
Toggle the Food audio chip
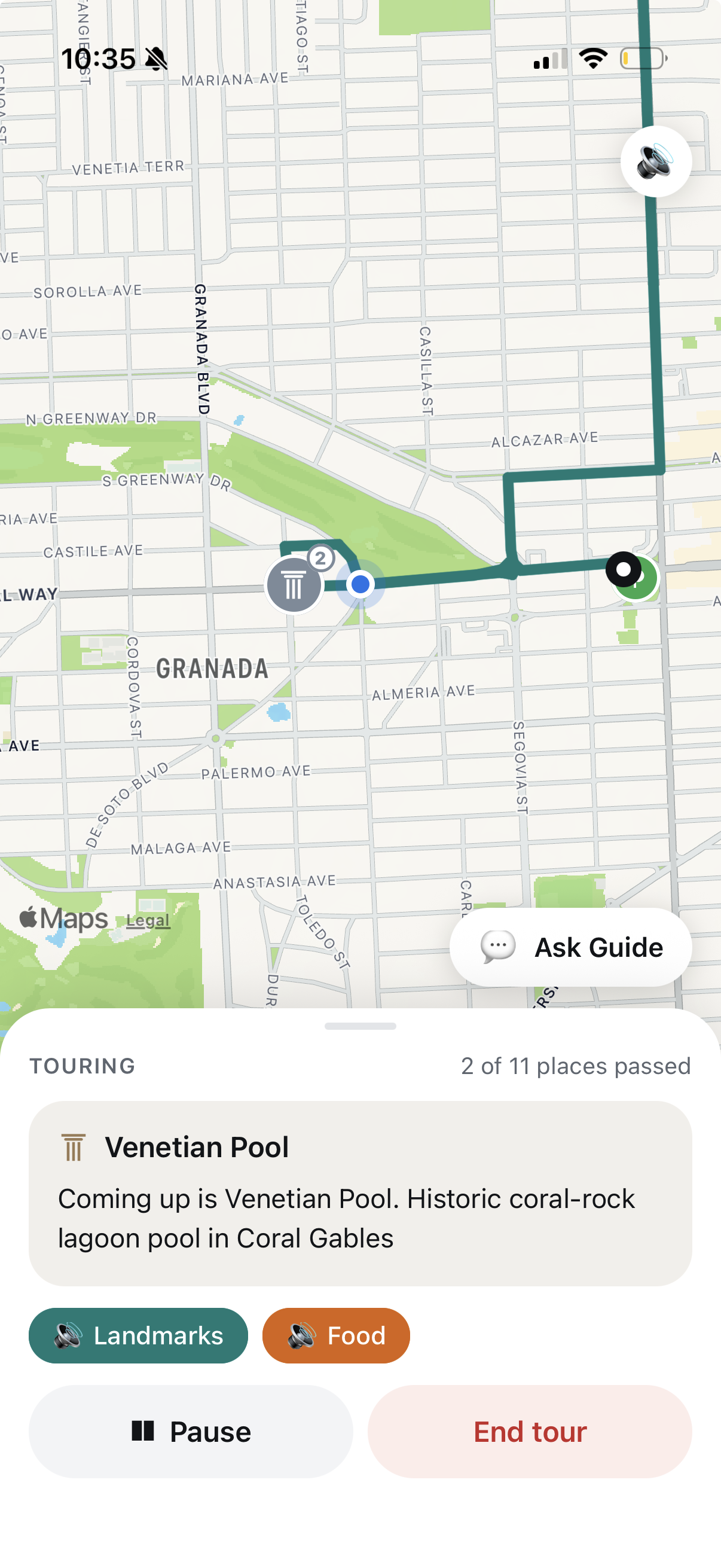point(336,1335)
